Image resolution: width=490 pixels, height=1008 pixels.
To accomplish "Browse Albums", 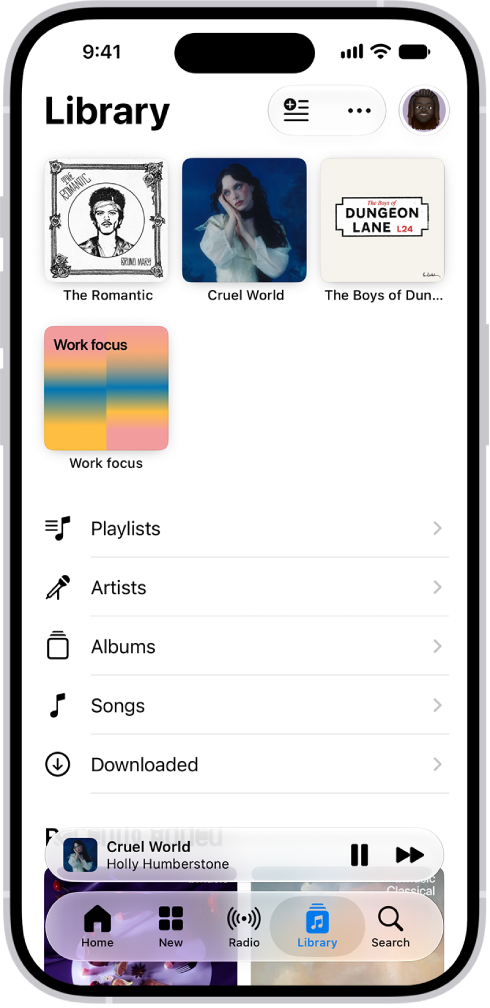I will 246,647.
